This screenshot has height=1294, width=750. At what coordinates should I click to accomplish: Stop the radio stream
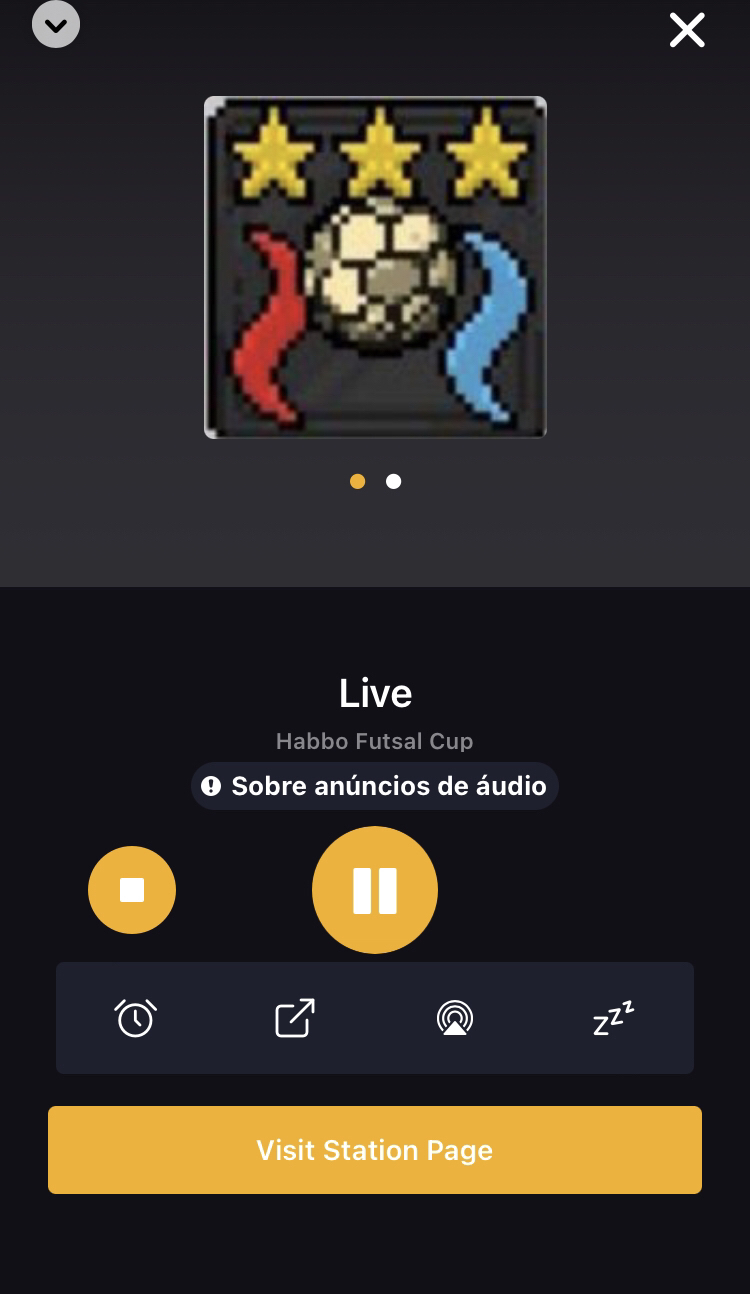click(132, 890)
